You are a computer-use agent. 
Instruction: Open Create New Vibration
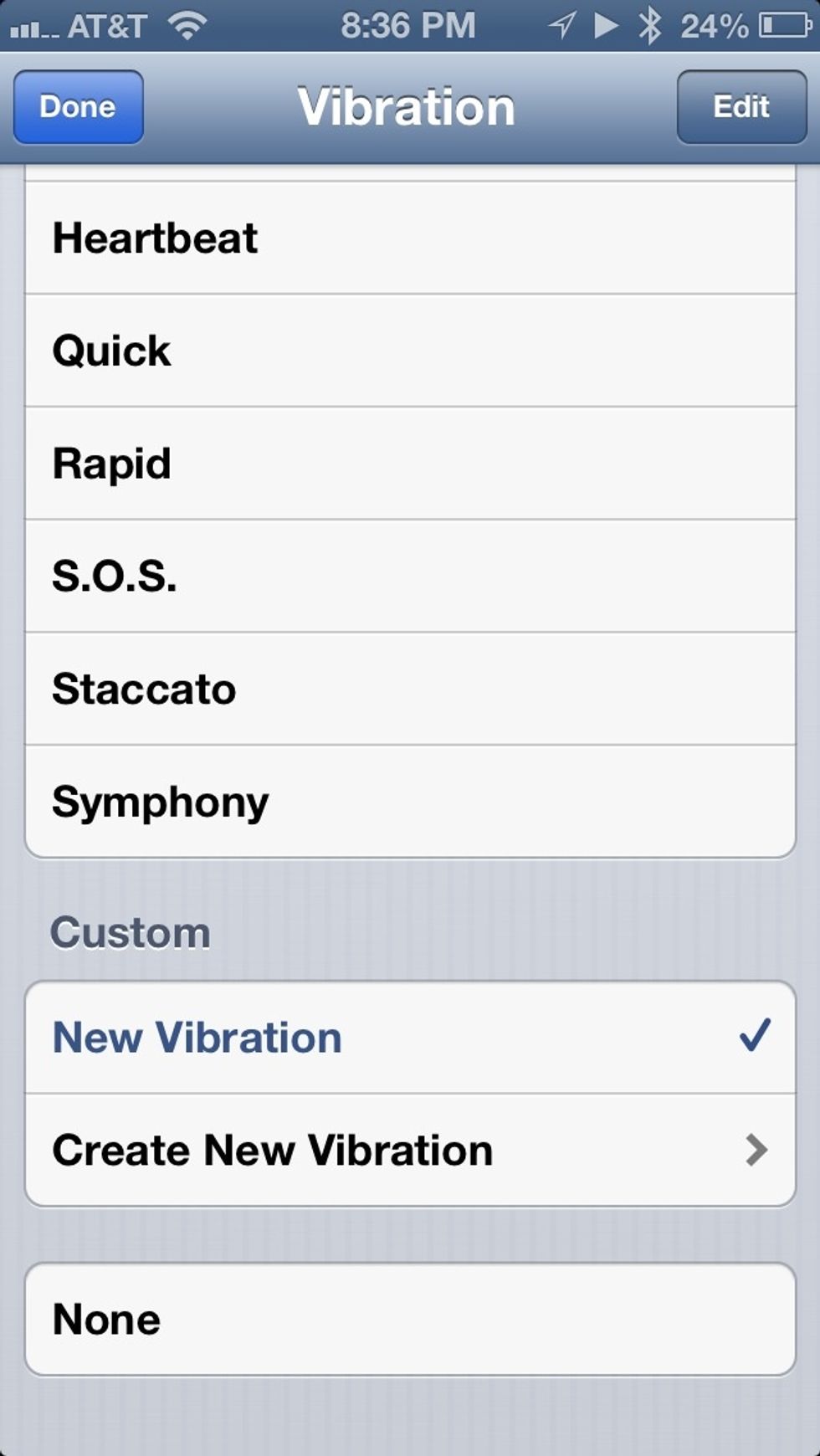coord(410,1150)
